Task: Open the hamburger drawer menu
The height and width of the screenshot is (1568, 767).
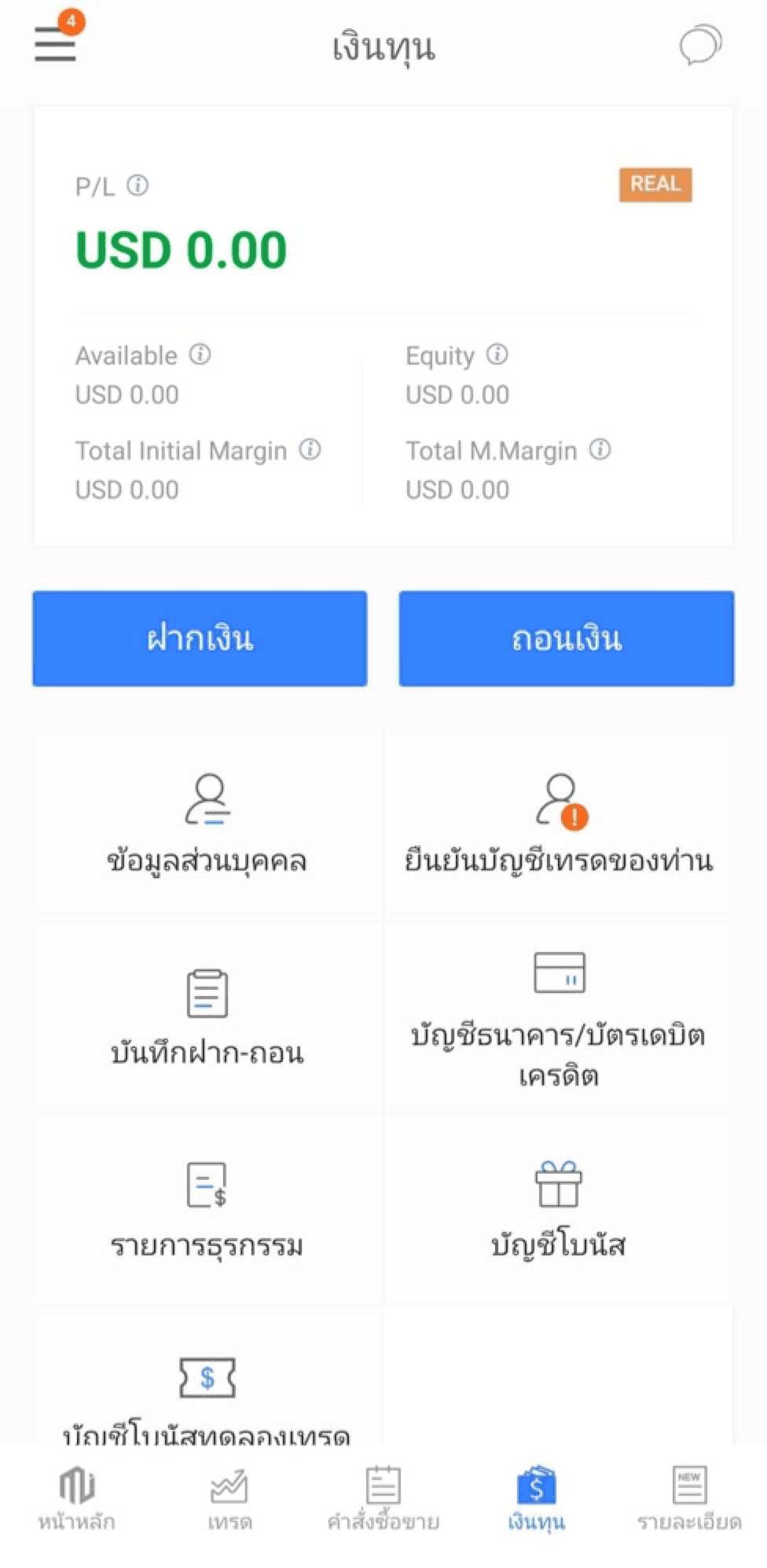Action: coord(55,44)
